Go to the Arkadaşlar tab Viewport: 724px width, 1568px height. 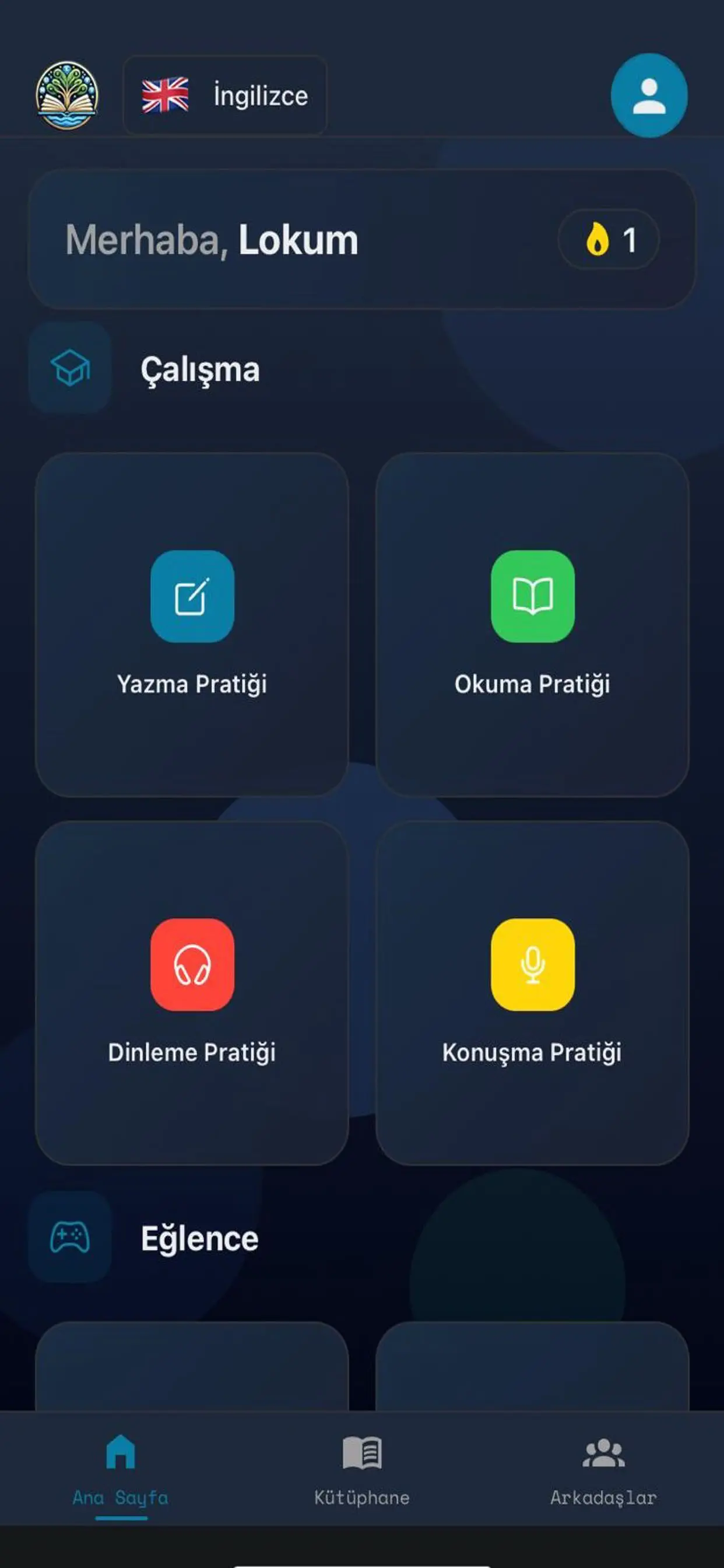pos(603,1469)
